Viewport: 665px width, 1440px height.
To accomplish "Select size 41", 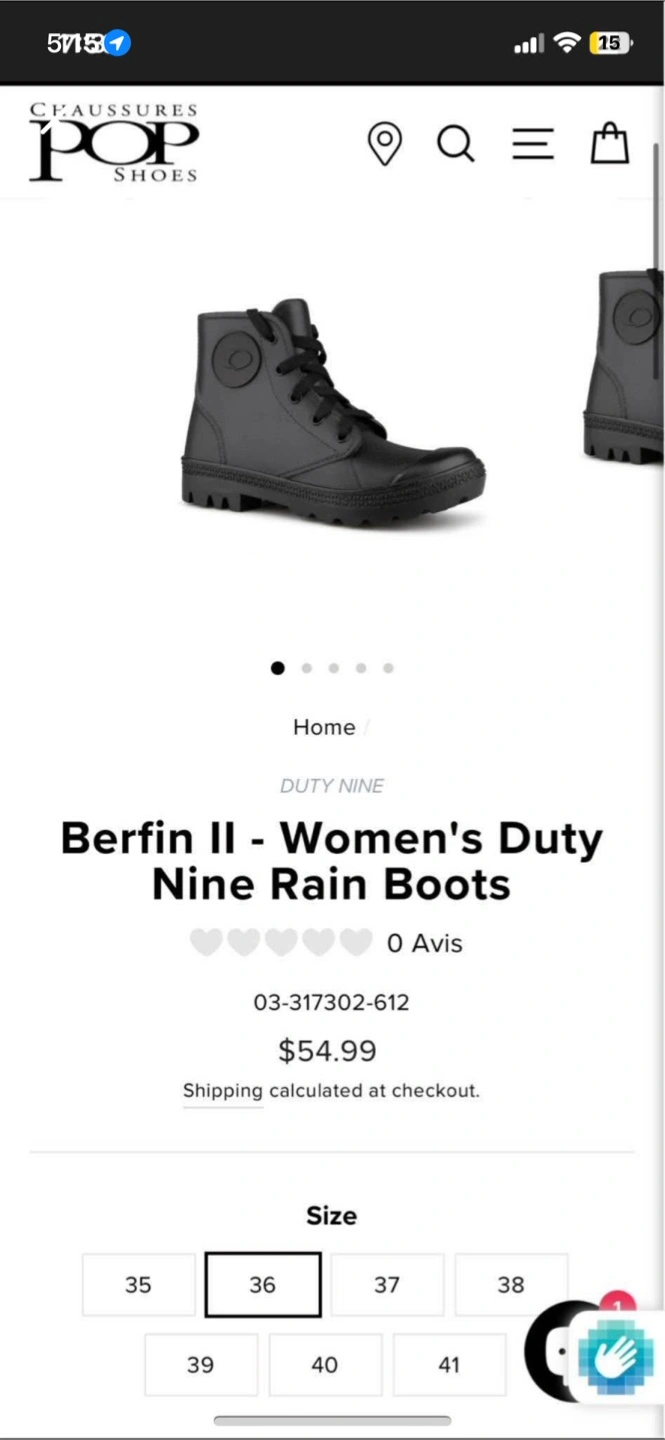I will point(449,1365).
